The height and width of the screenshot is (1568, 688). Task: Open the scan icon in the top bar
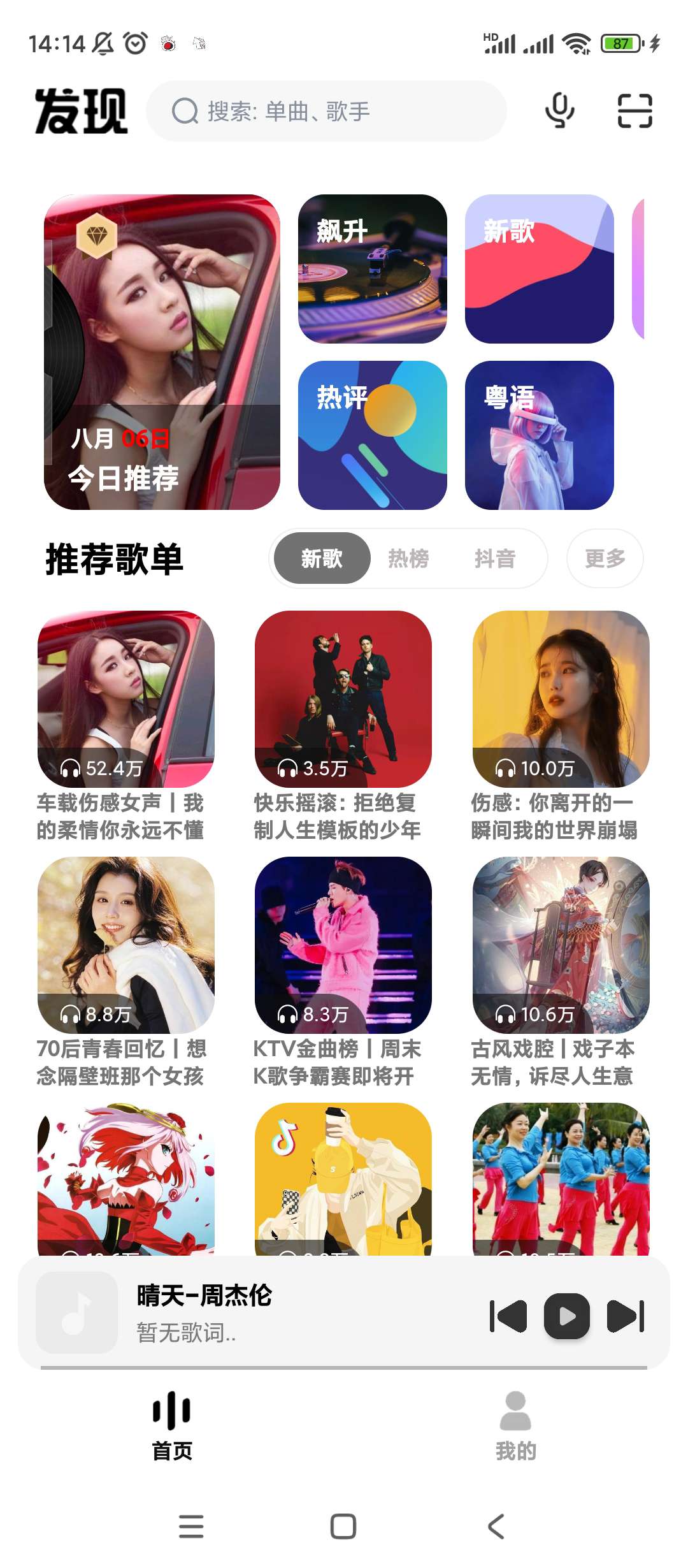coord(634,111)
